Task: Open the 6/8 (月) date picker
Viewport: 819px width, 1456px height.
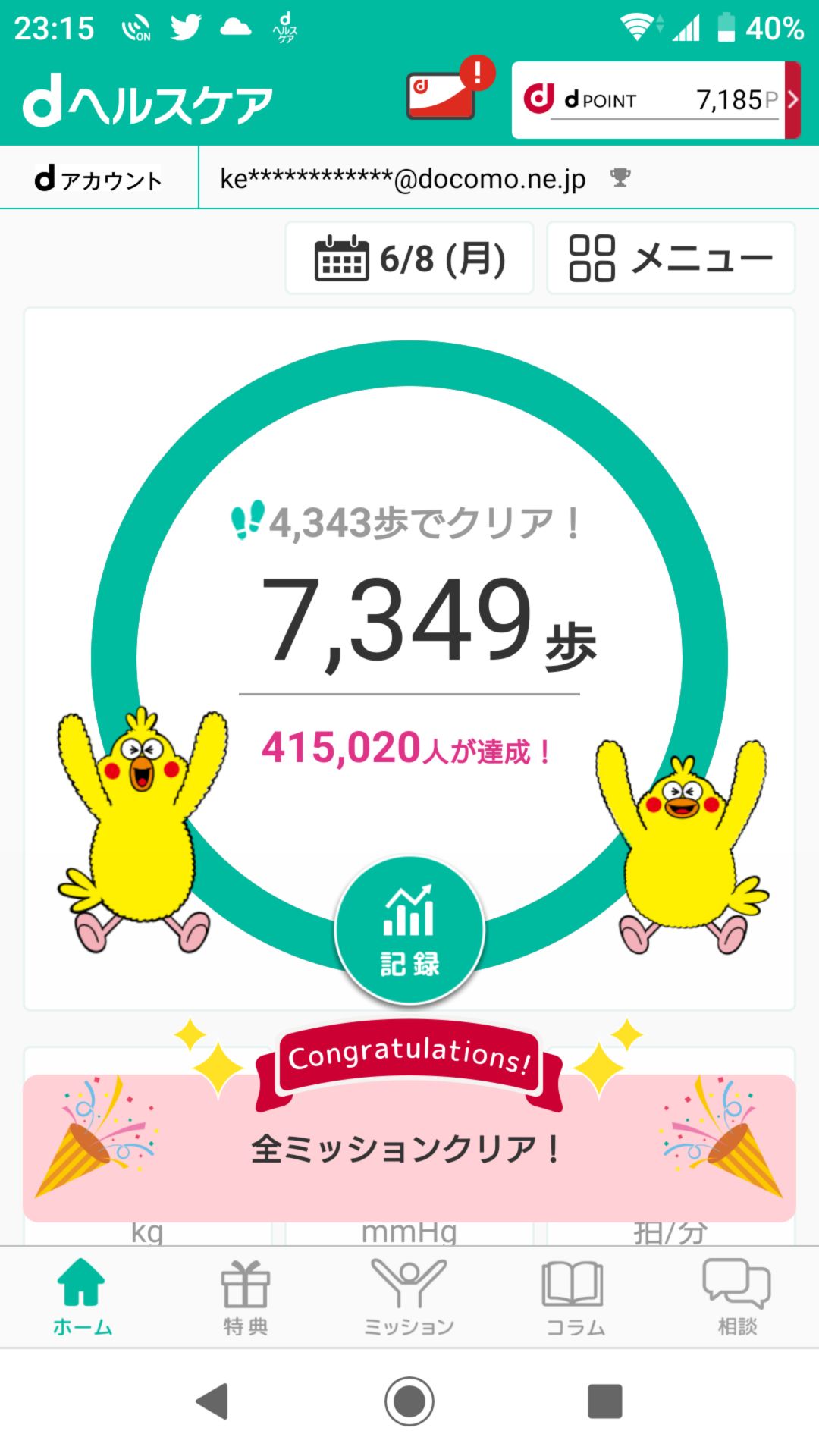Action: tap(409, 259)
